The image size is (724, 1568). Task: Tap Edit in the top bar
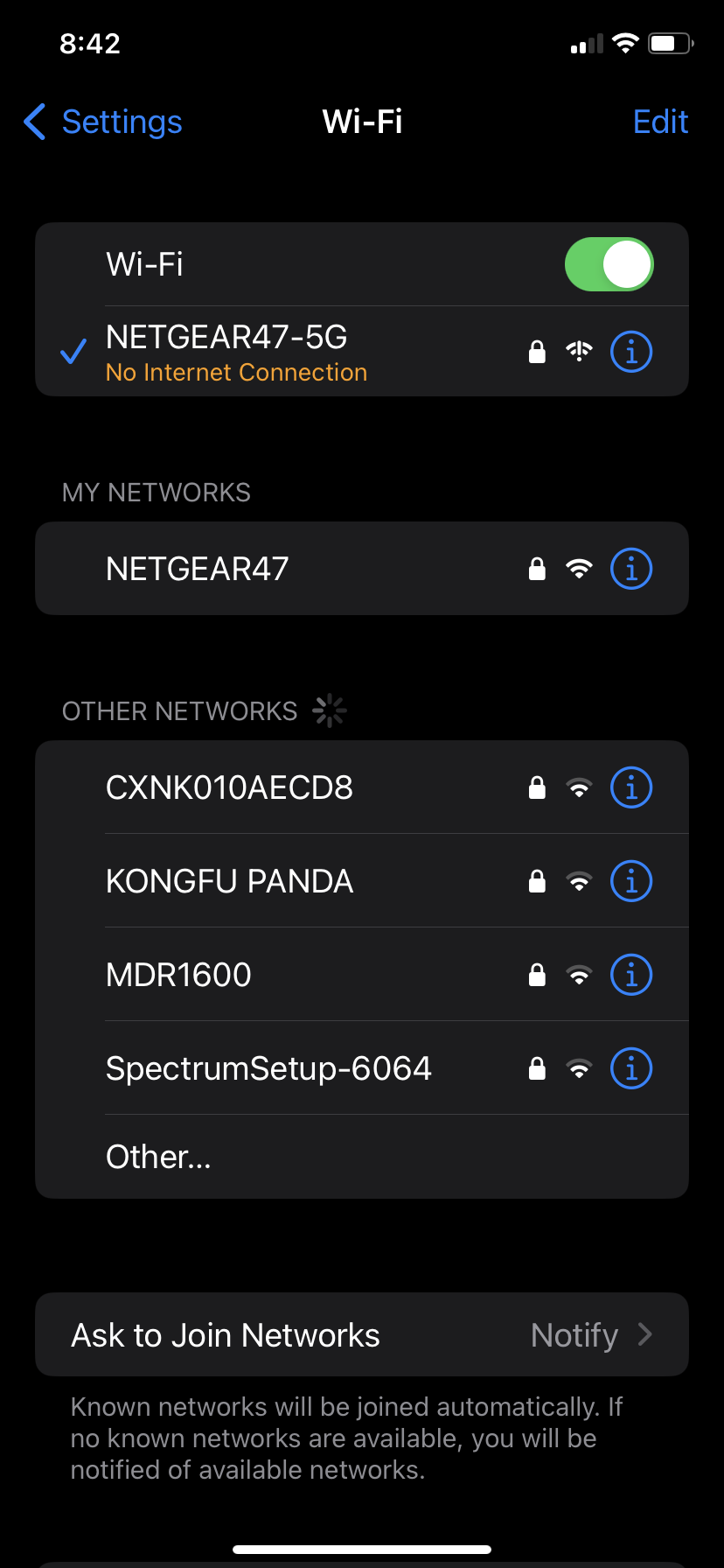tap(660, 122)
